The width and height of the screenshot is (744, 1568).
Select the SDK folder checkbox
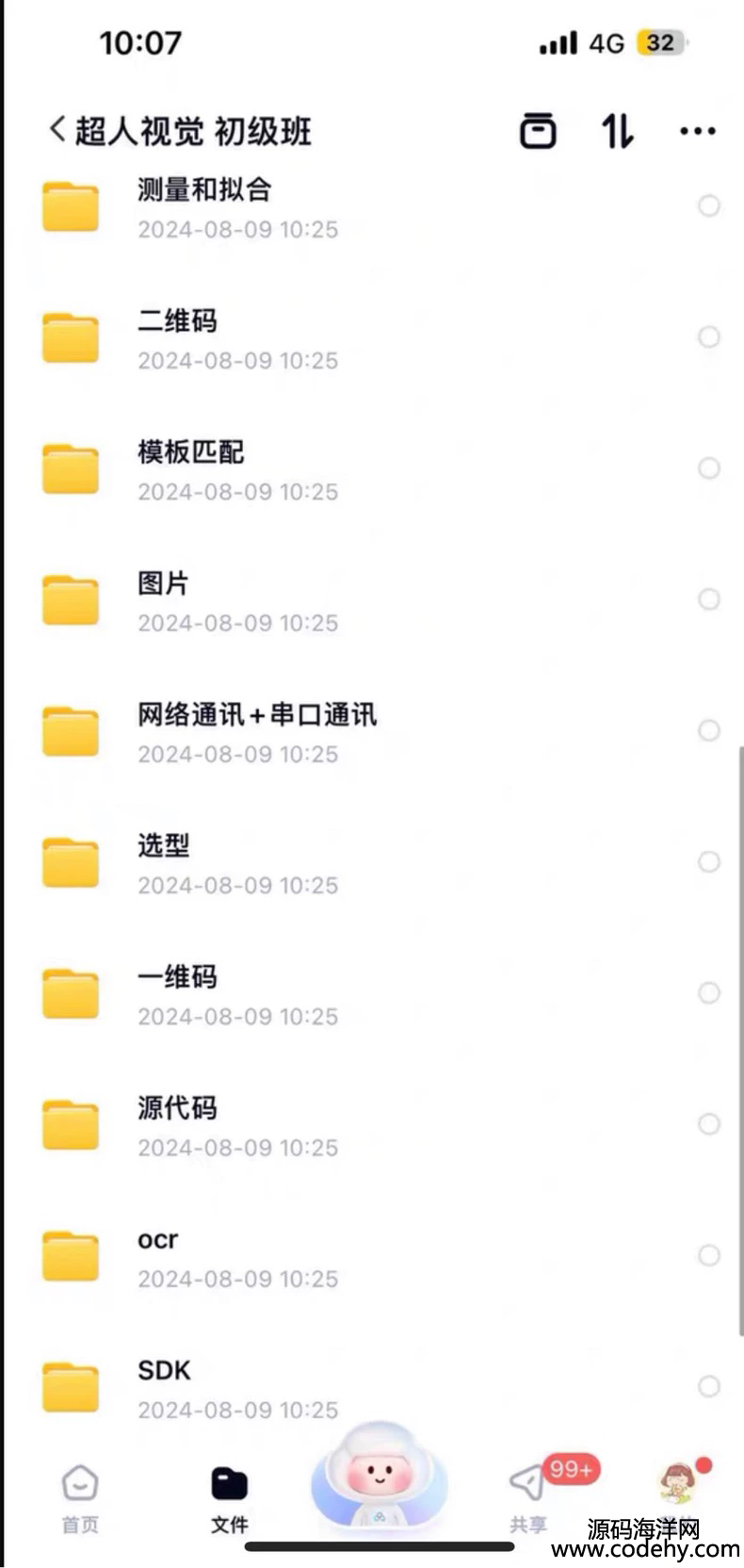point(708,1386)
